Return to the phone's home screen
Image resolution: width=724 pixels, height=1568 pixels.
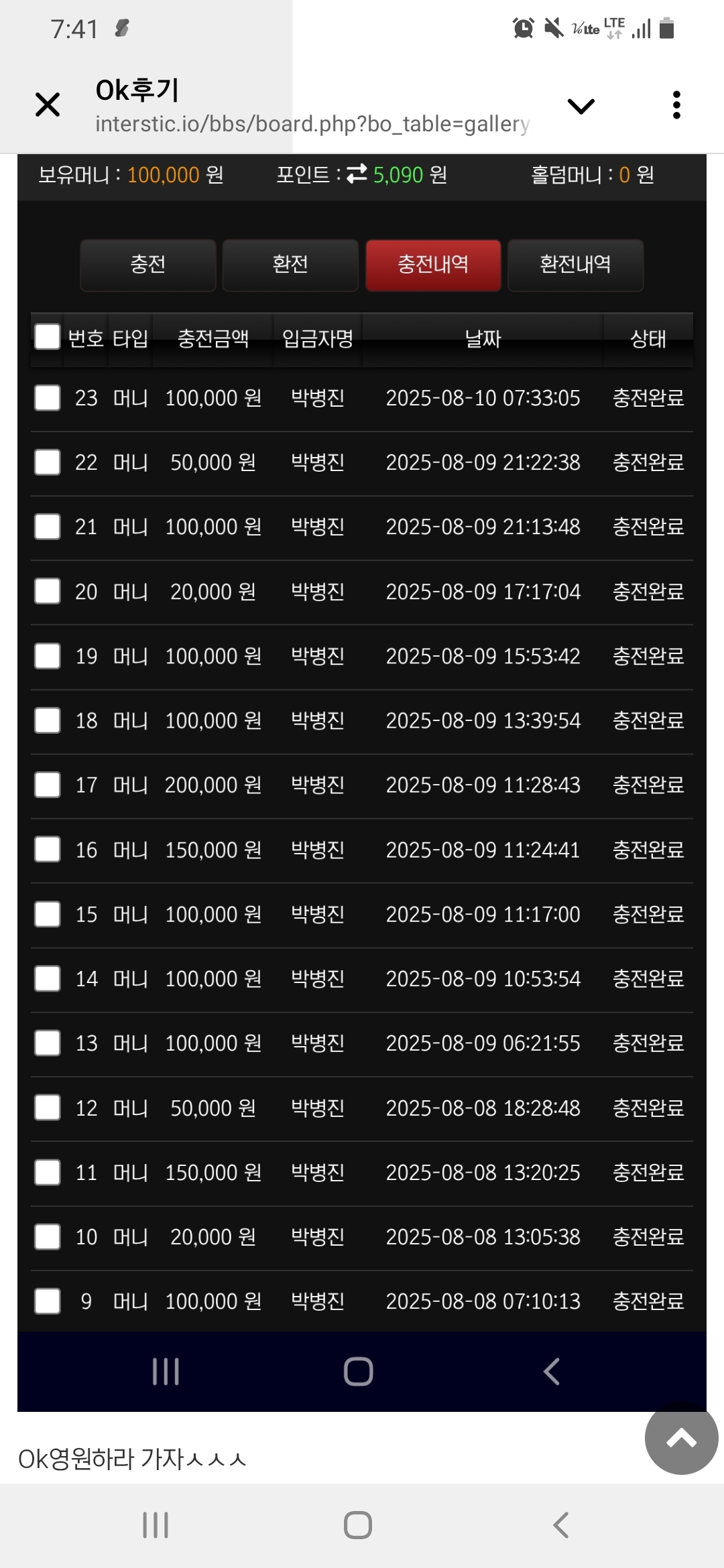(358, 1526)
